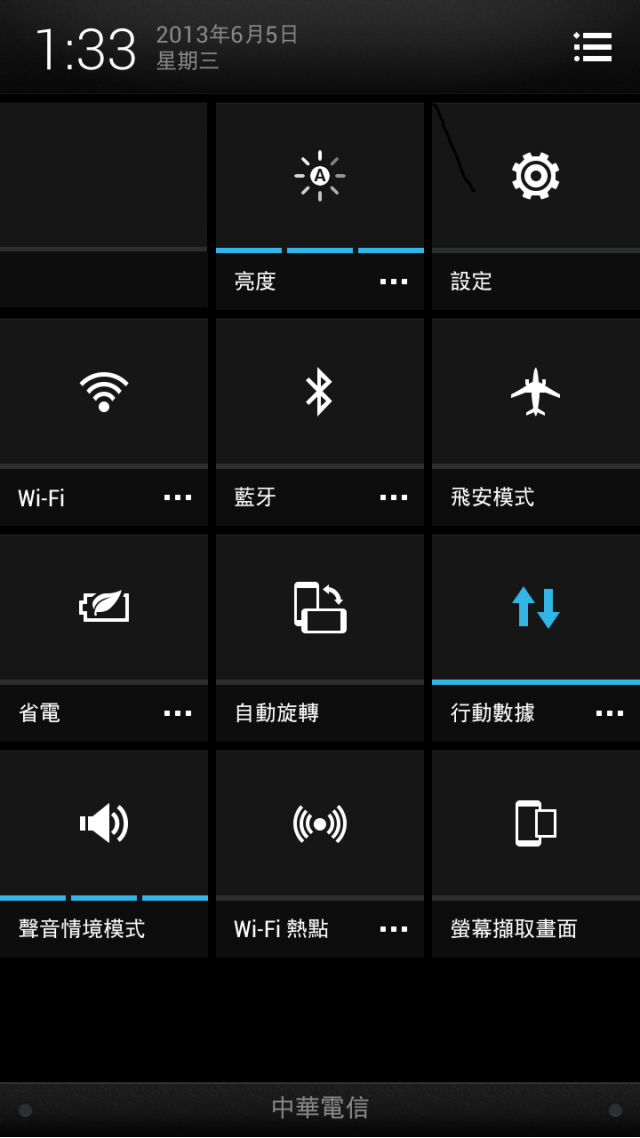The width and height of the screenshot is (640, 1138).
Task: Change 聲音情境模式 sound profile
Action: 104,823
